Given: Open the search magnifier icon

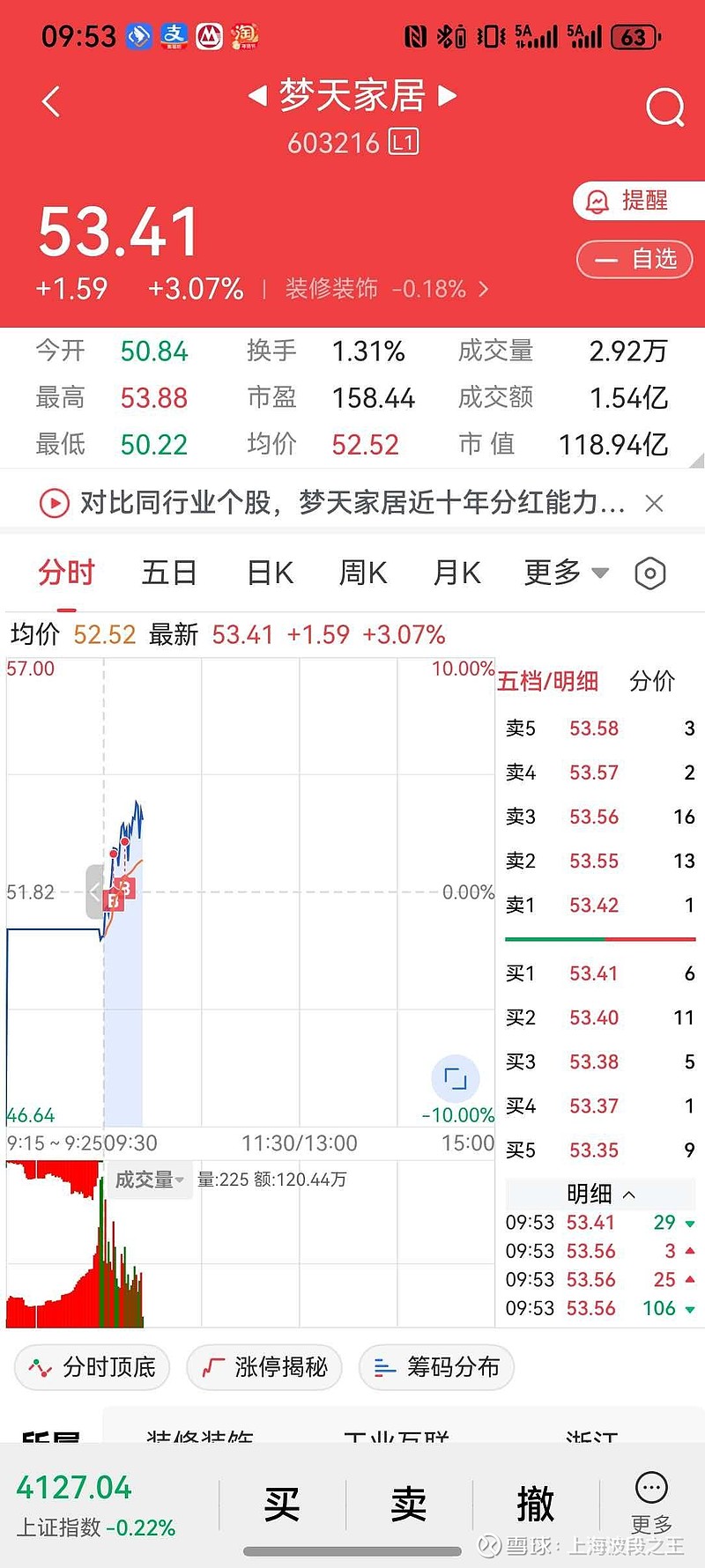Looking at the screenshot, I should [664, 108].
